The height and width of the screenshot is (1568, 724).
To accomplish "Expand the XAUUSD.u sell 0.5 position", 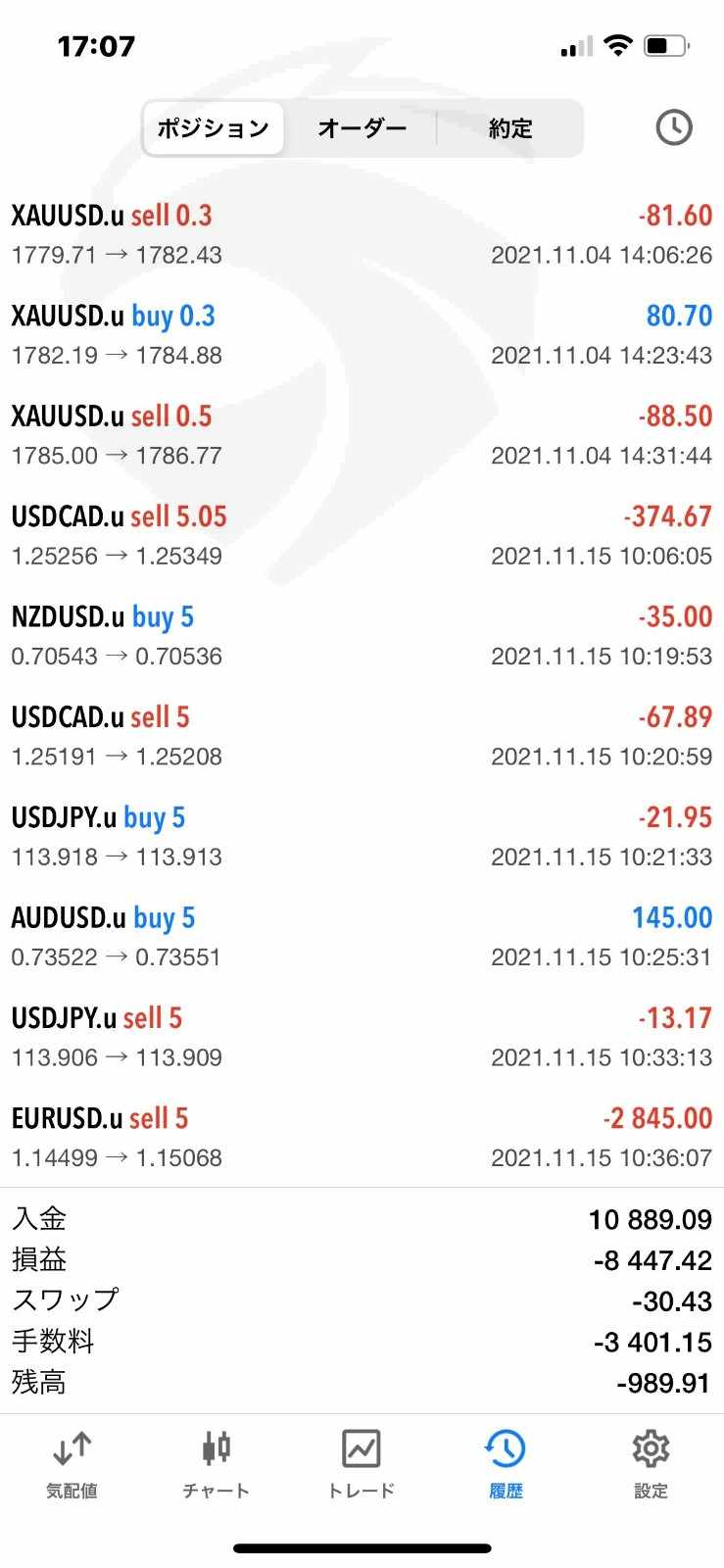I will tap(362, 435).
